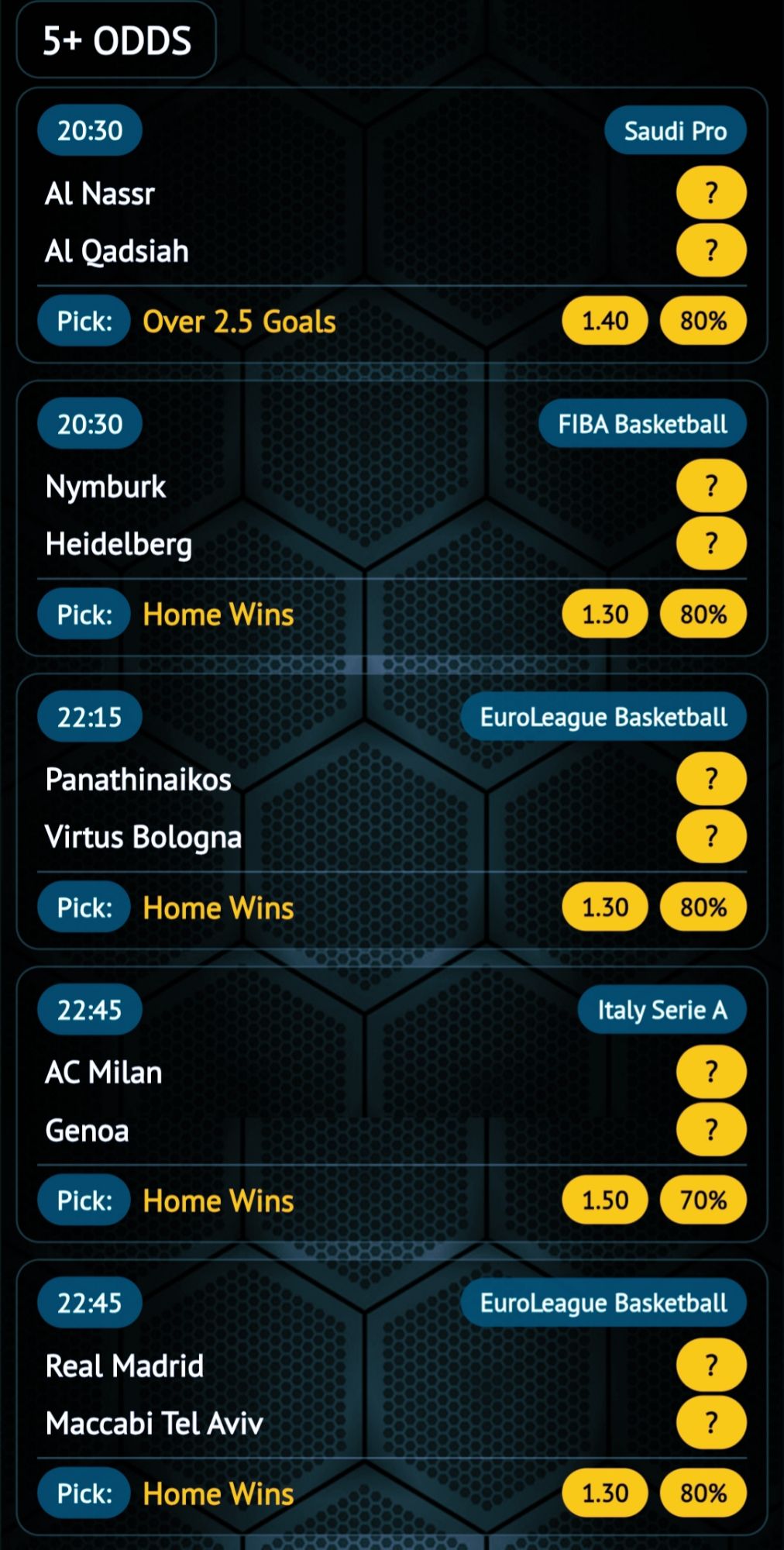Open the Italy Serie A league badge

pyautogui.click(x=662, y=1009)
